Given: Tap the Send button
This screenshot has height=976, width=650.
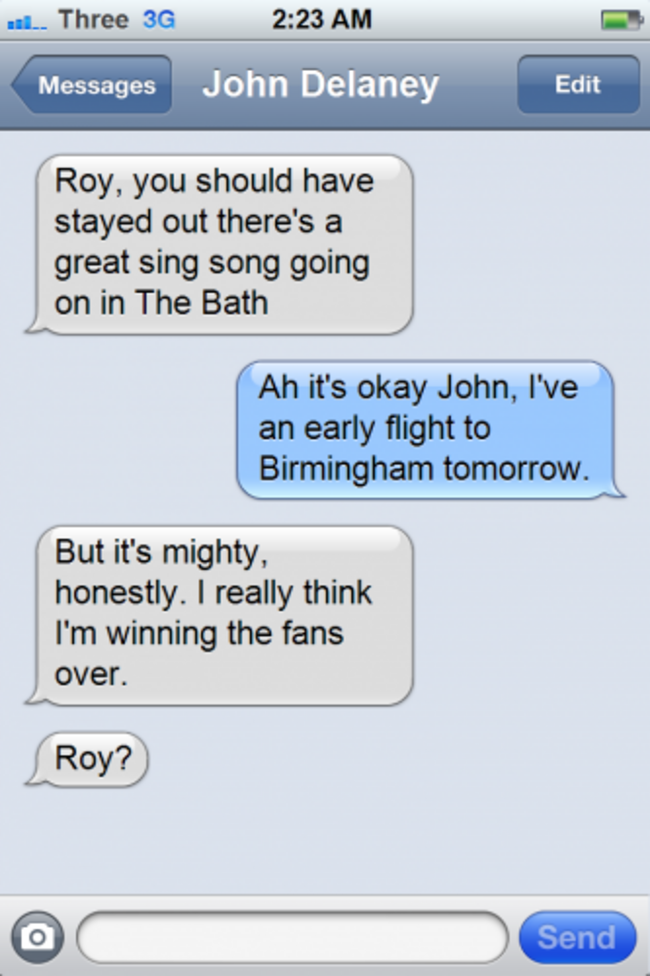Looking at the screenshot, I should point(577,937).
